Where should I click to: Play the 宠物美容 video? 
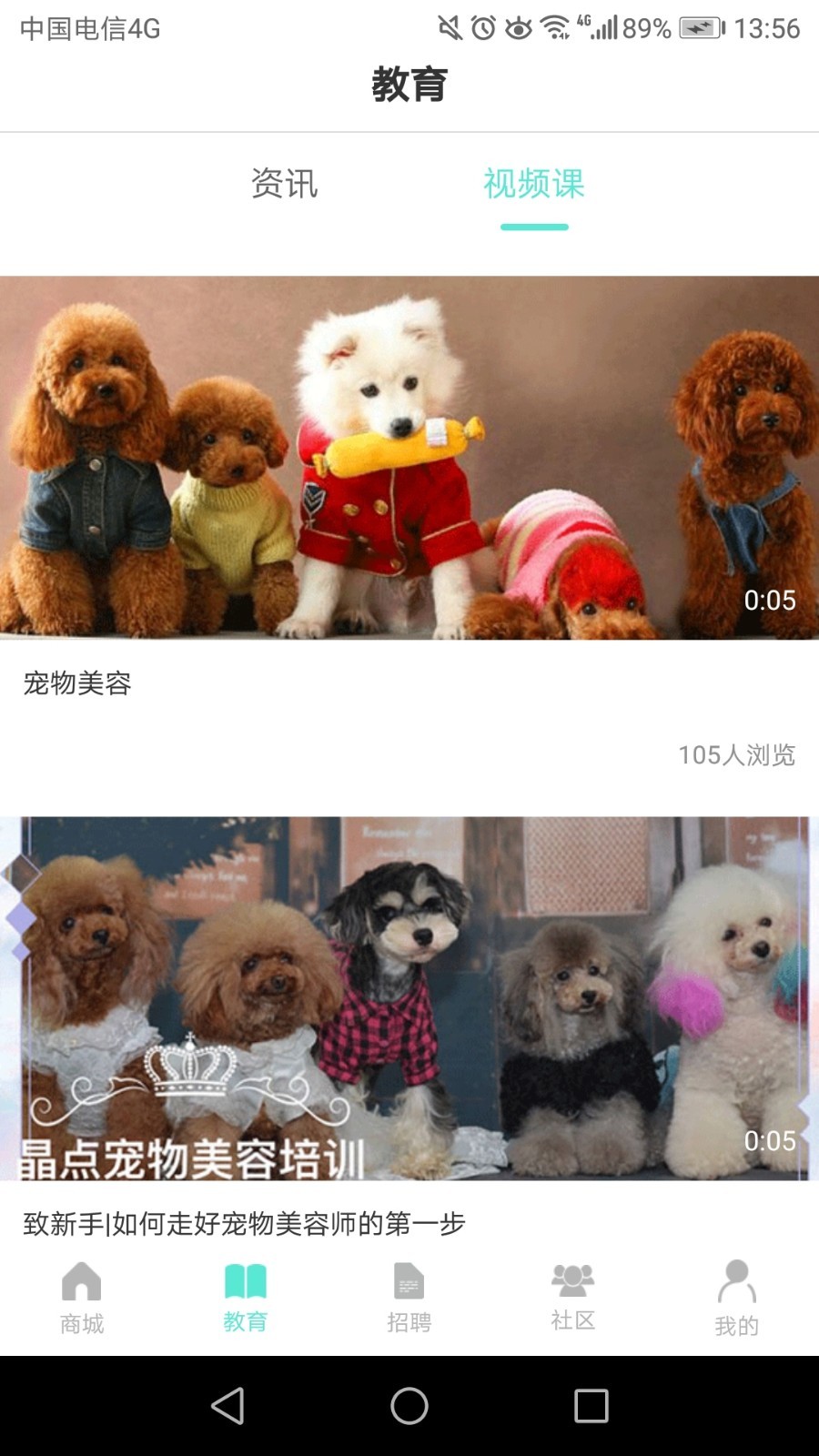click(x=409, y=457)
